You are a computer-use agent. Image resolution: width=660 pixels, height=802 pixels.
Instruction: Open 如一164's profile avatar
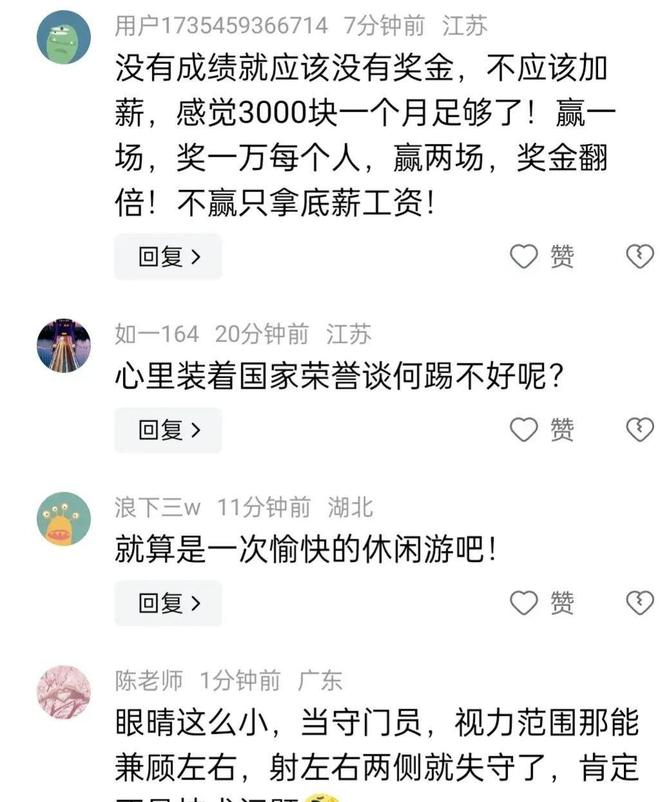point(64,346)
